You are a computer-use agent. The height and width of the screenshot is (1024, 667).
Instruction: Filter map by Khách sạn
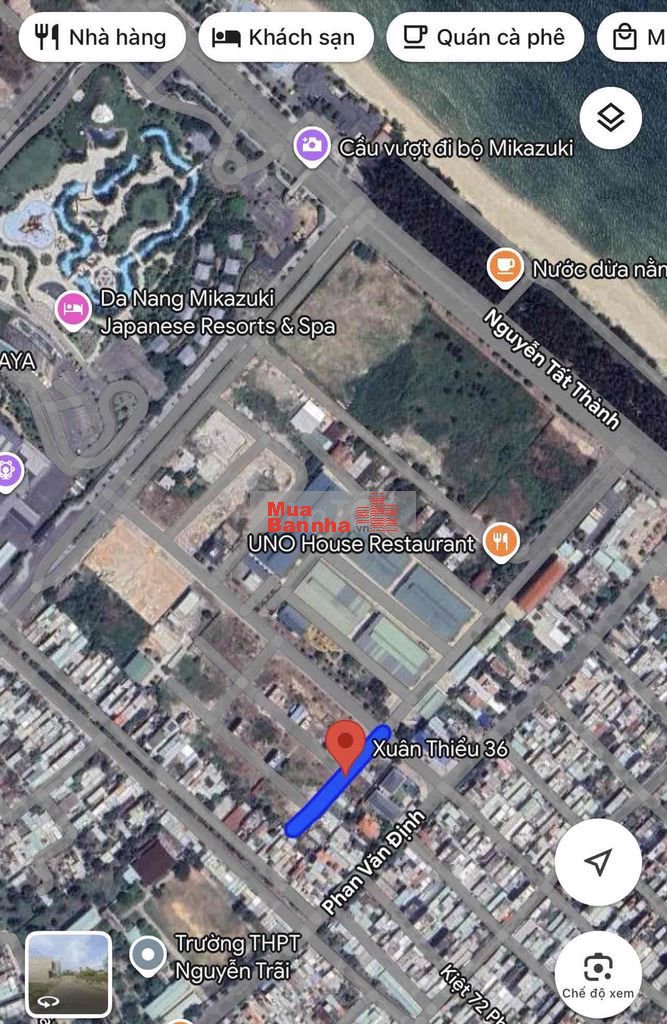286,38
